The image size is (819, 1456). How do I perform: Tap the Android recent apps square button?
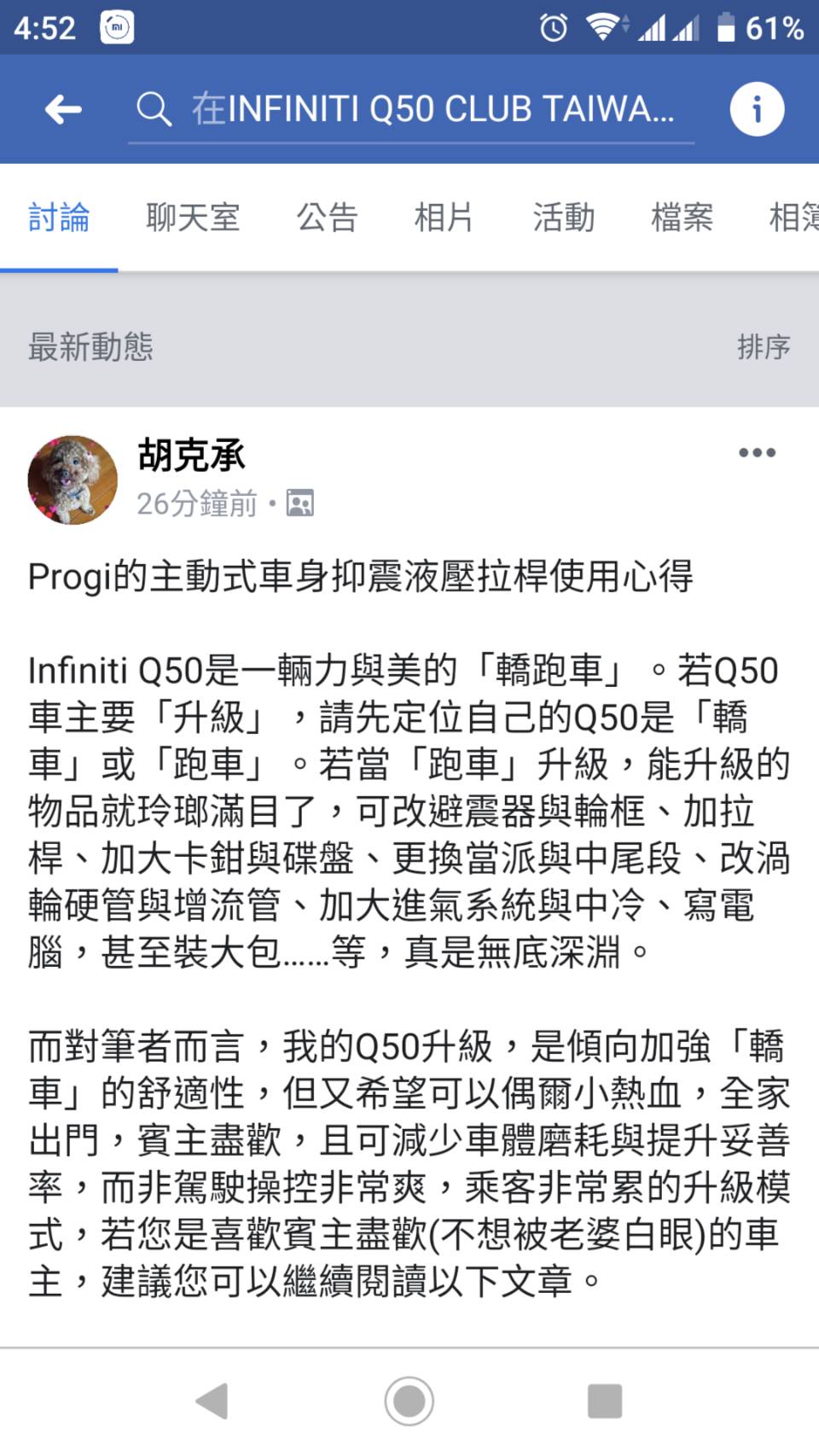604,1401
